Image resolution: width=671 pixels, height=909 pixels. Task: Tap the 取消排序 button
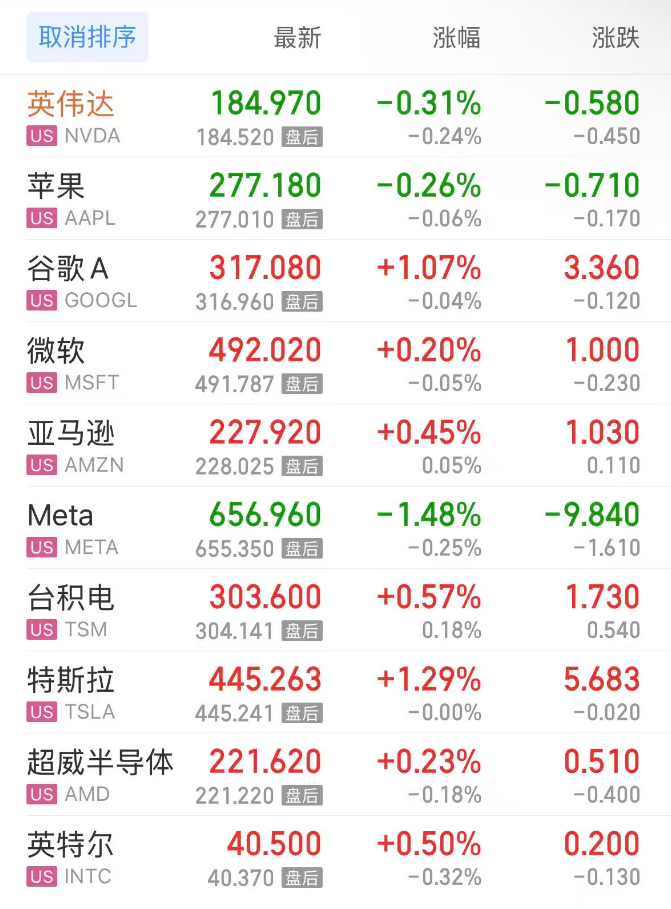point(87,38)
